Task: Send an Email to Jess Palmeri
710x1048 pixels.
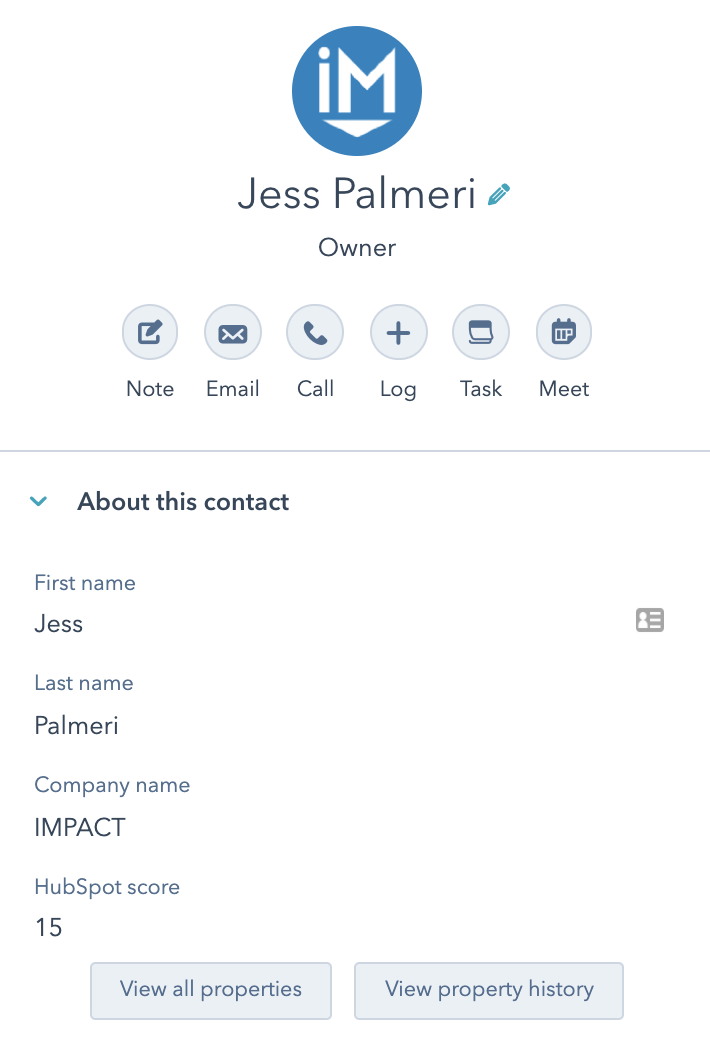Action: tap(232, 332)
